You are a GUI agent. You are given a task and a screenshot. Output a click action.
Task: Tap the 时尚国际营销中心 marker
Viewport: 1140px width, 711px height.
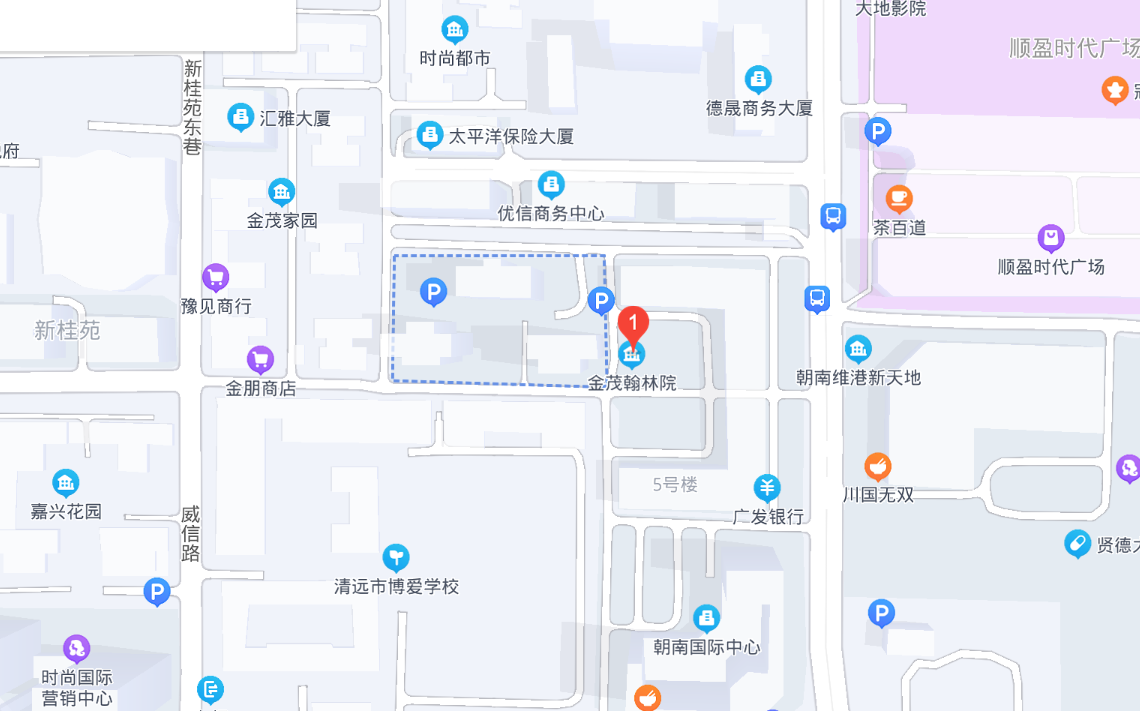click(77, 649)
